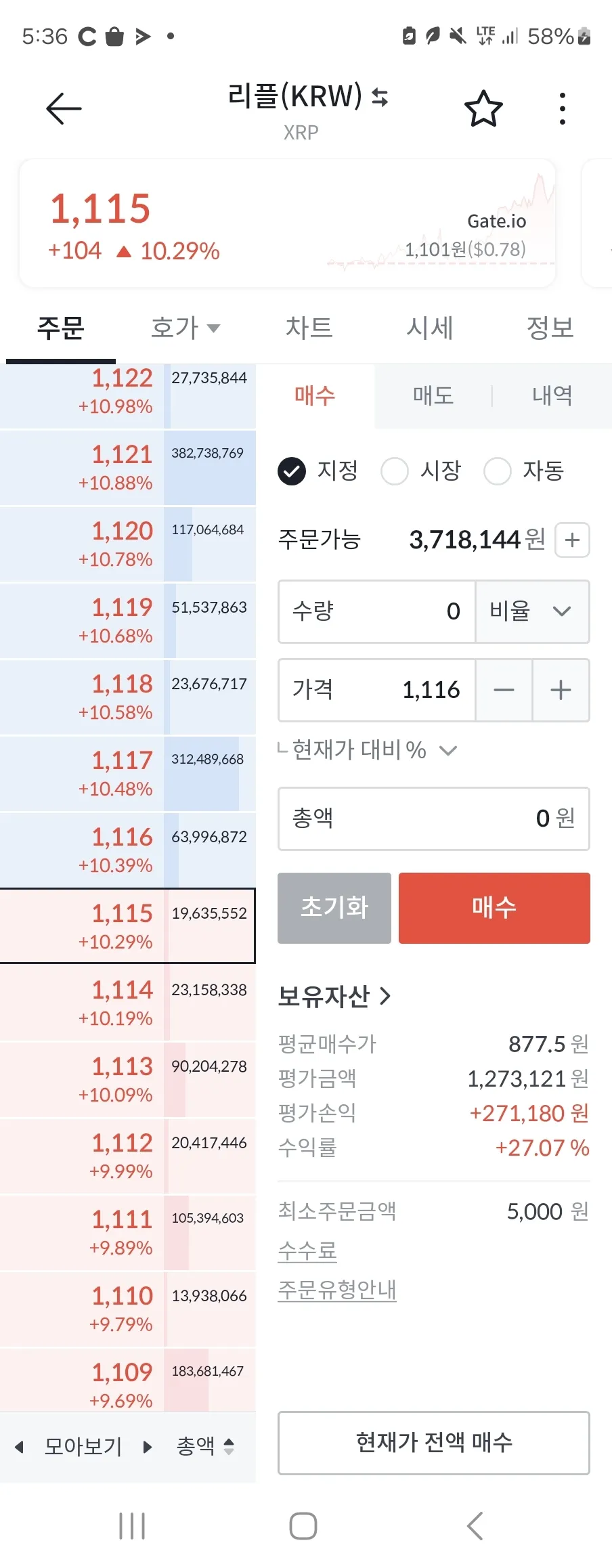Tap the swap icon beside 리플(KRW)
The image size is (612, 1568).
tap(379, 98)
